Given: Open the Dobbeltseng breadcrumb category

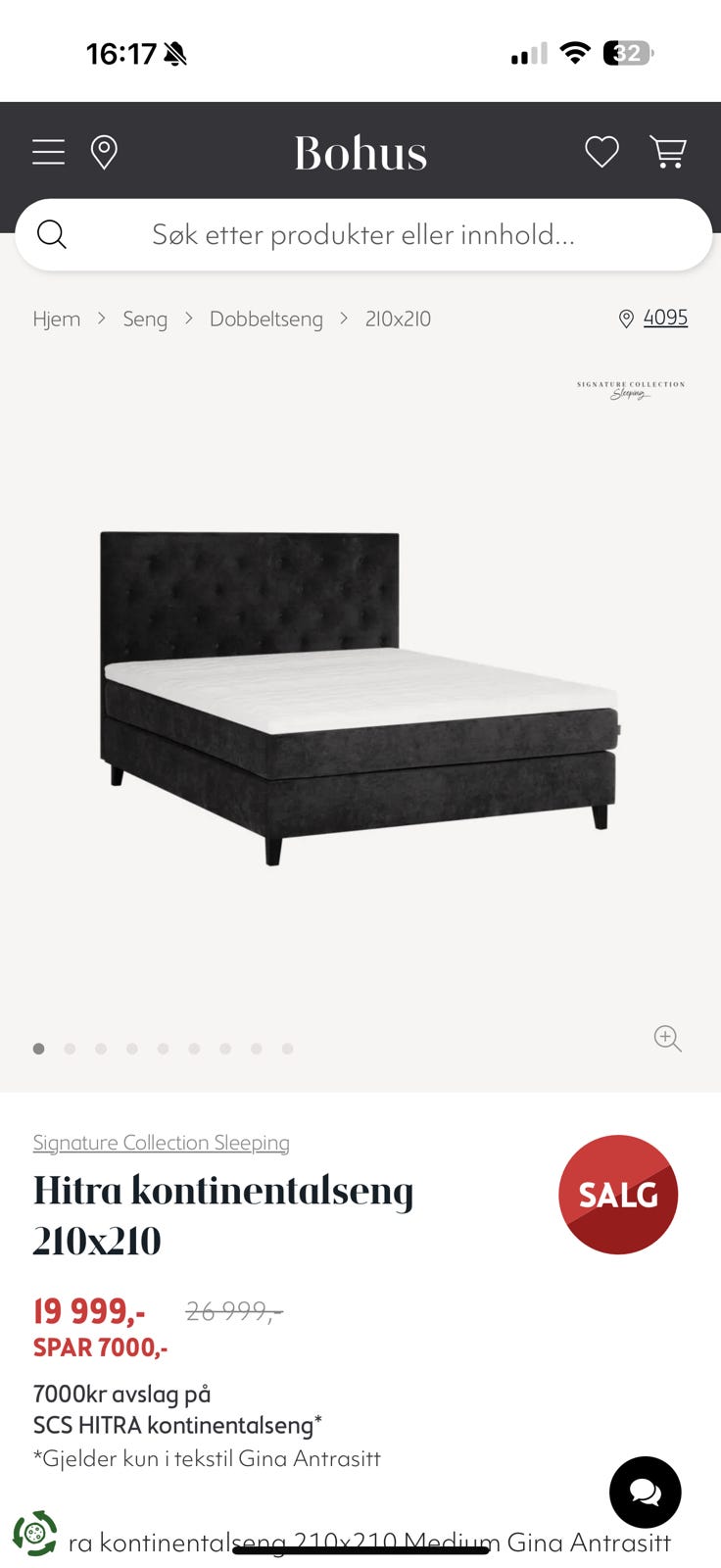Looking at the screenshot, I should pos(265,319).
